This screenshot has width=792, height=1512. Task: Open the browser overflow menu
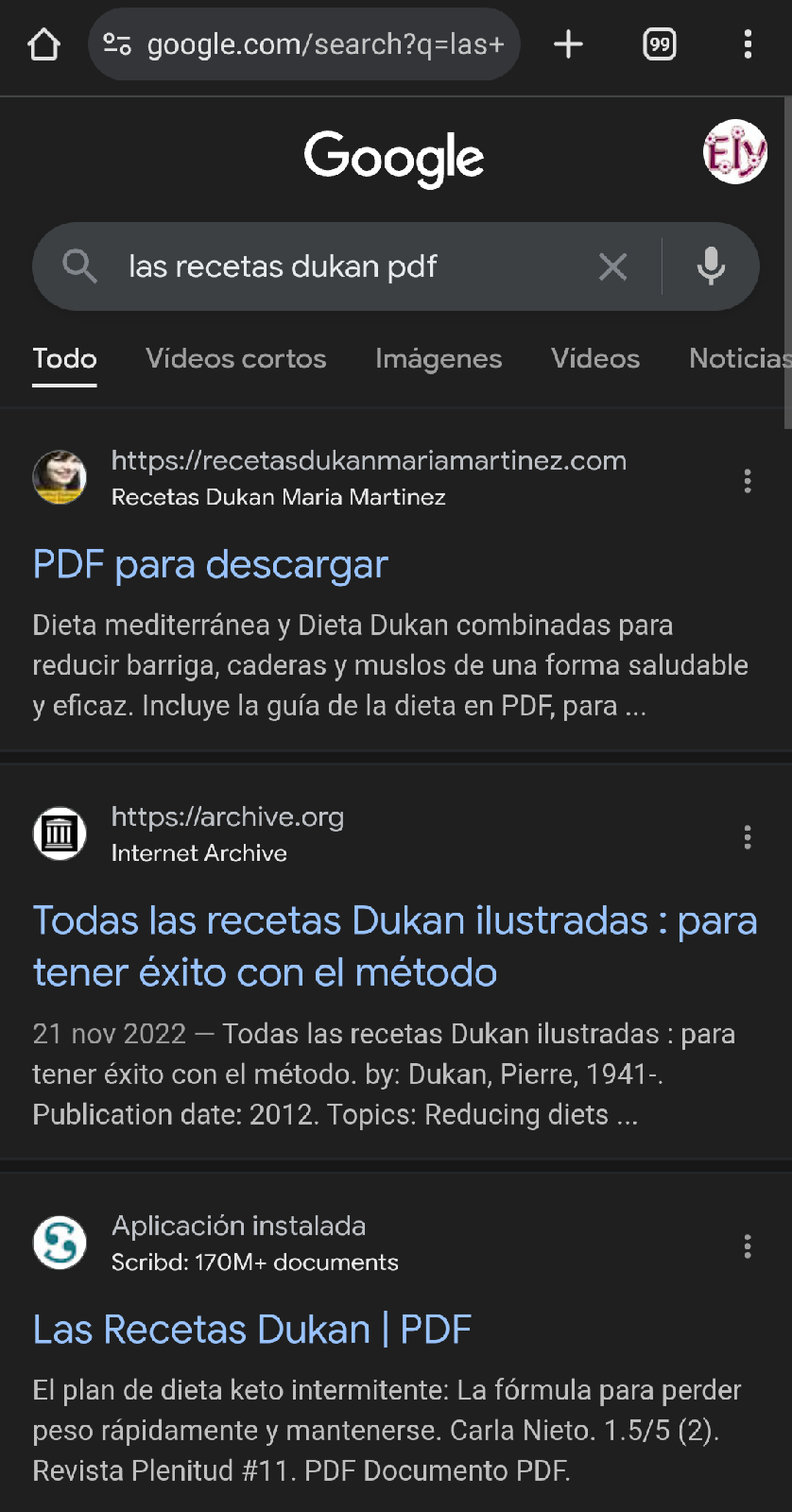[748, 44]
